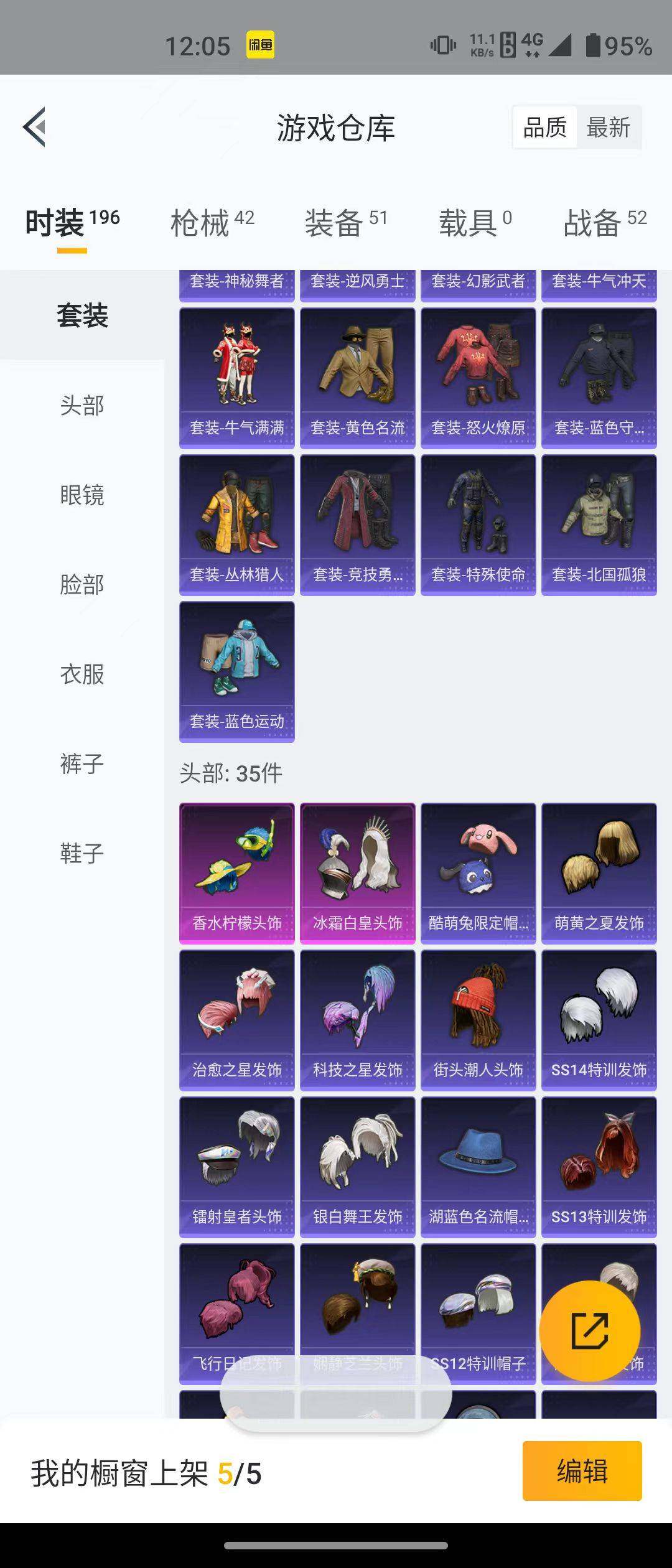Tap the back arrow icon
The image size is (672, 1568).
[34, 127]
